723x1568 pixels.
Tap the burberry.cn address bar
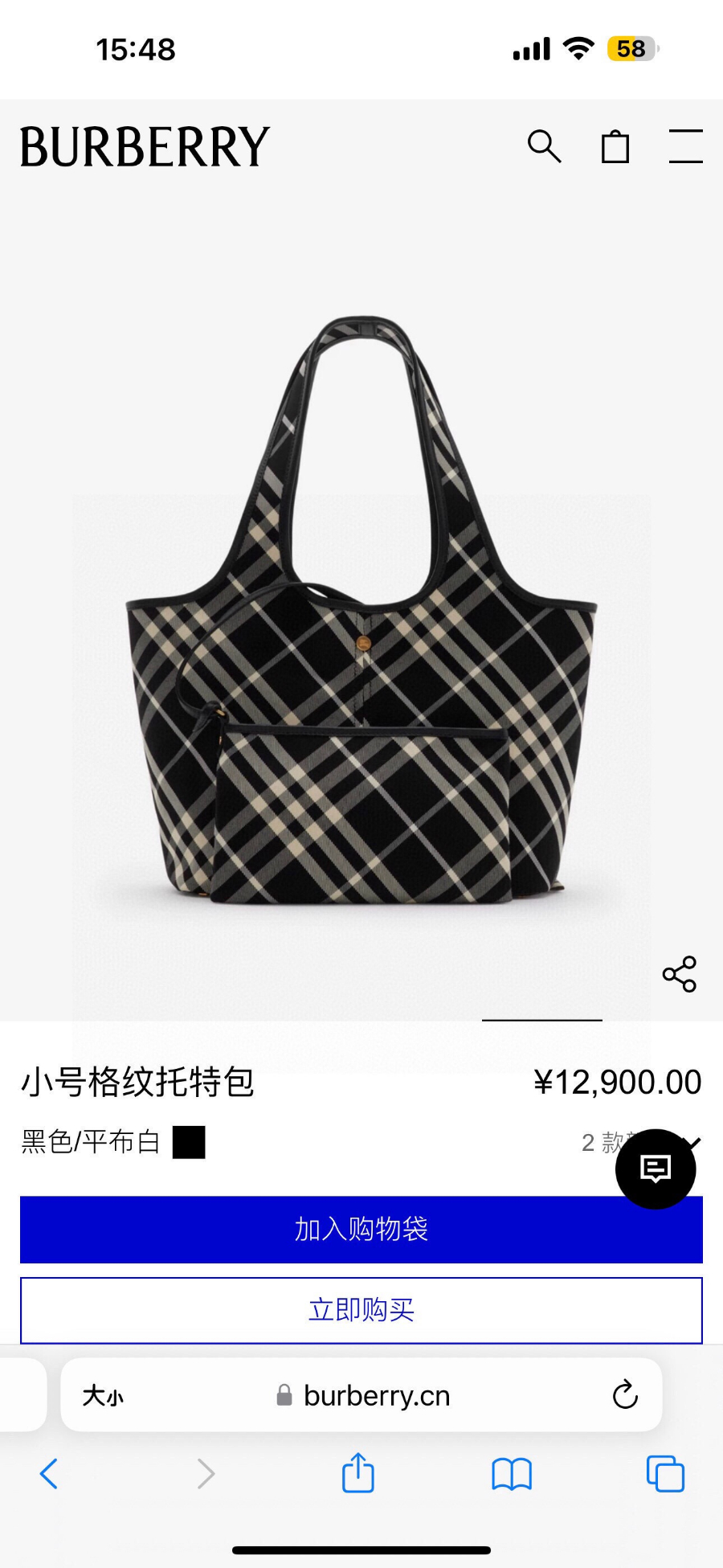[376, 1396]
